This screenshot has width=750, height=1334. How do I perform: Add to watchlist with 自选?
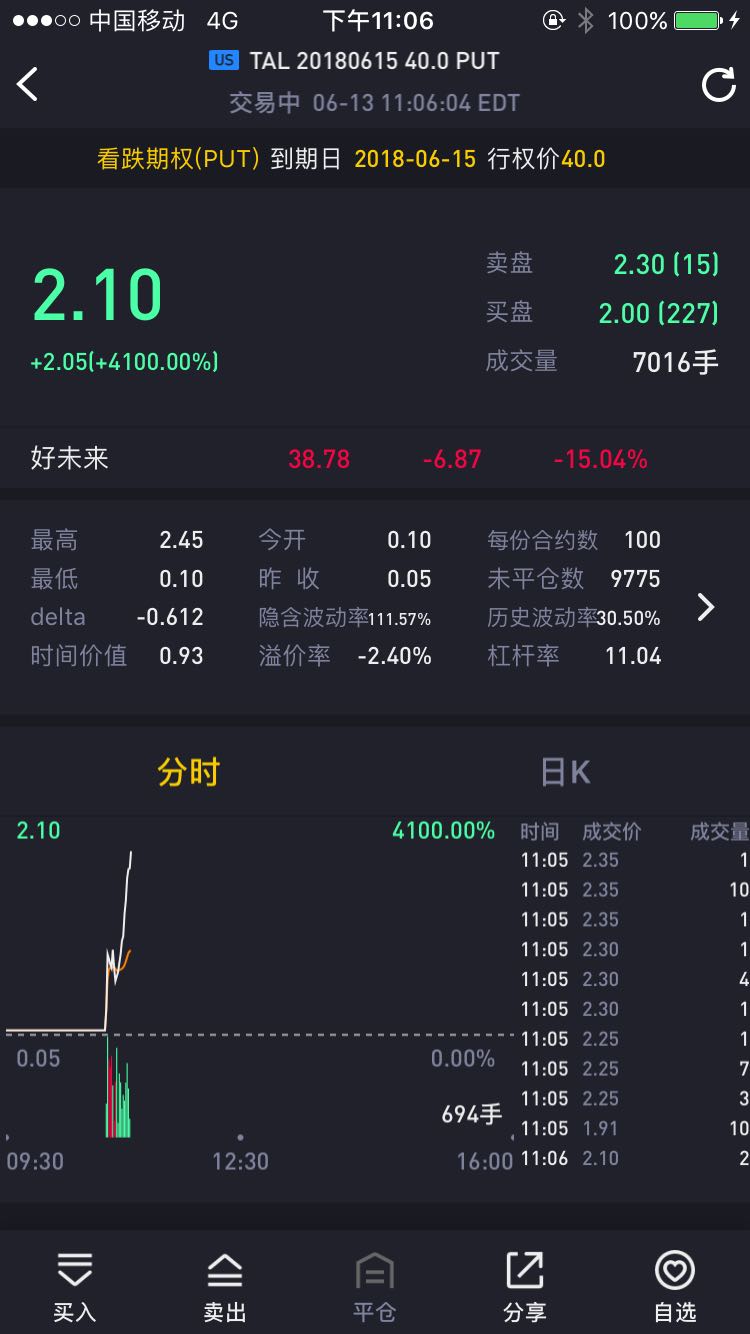[x=675, y=1286]
